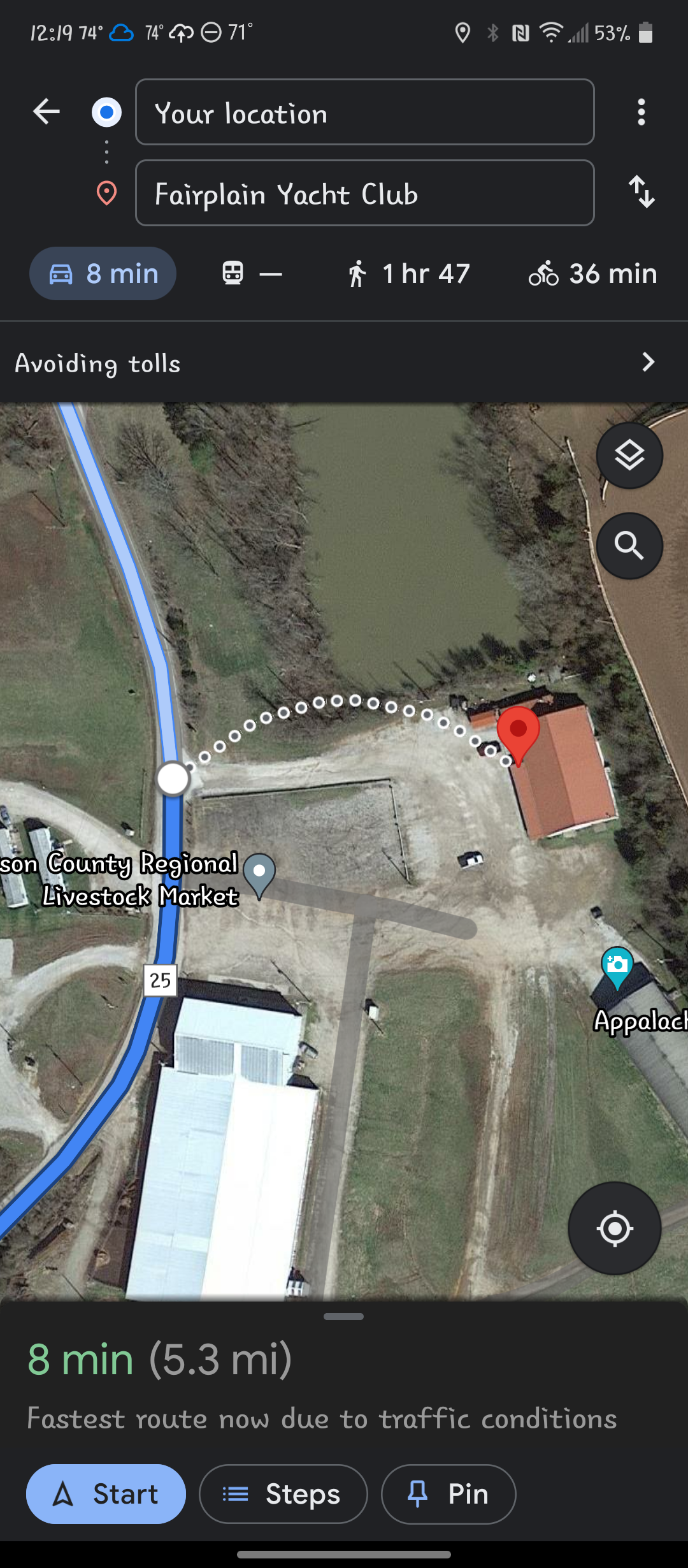Screen dimensions: 688x1568
Task: Switch to the transit travel mode
Action: (250, 273)
